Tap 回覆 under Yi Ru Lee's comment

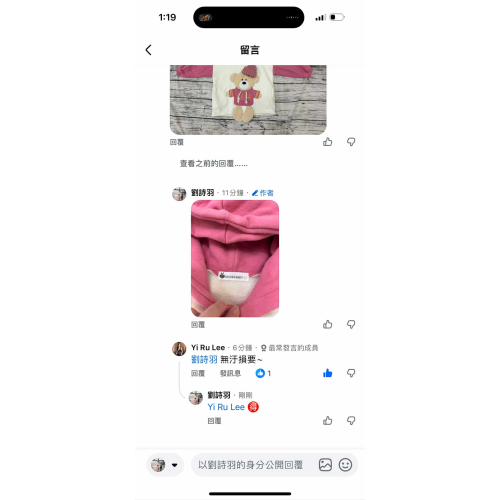(198, 373)
